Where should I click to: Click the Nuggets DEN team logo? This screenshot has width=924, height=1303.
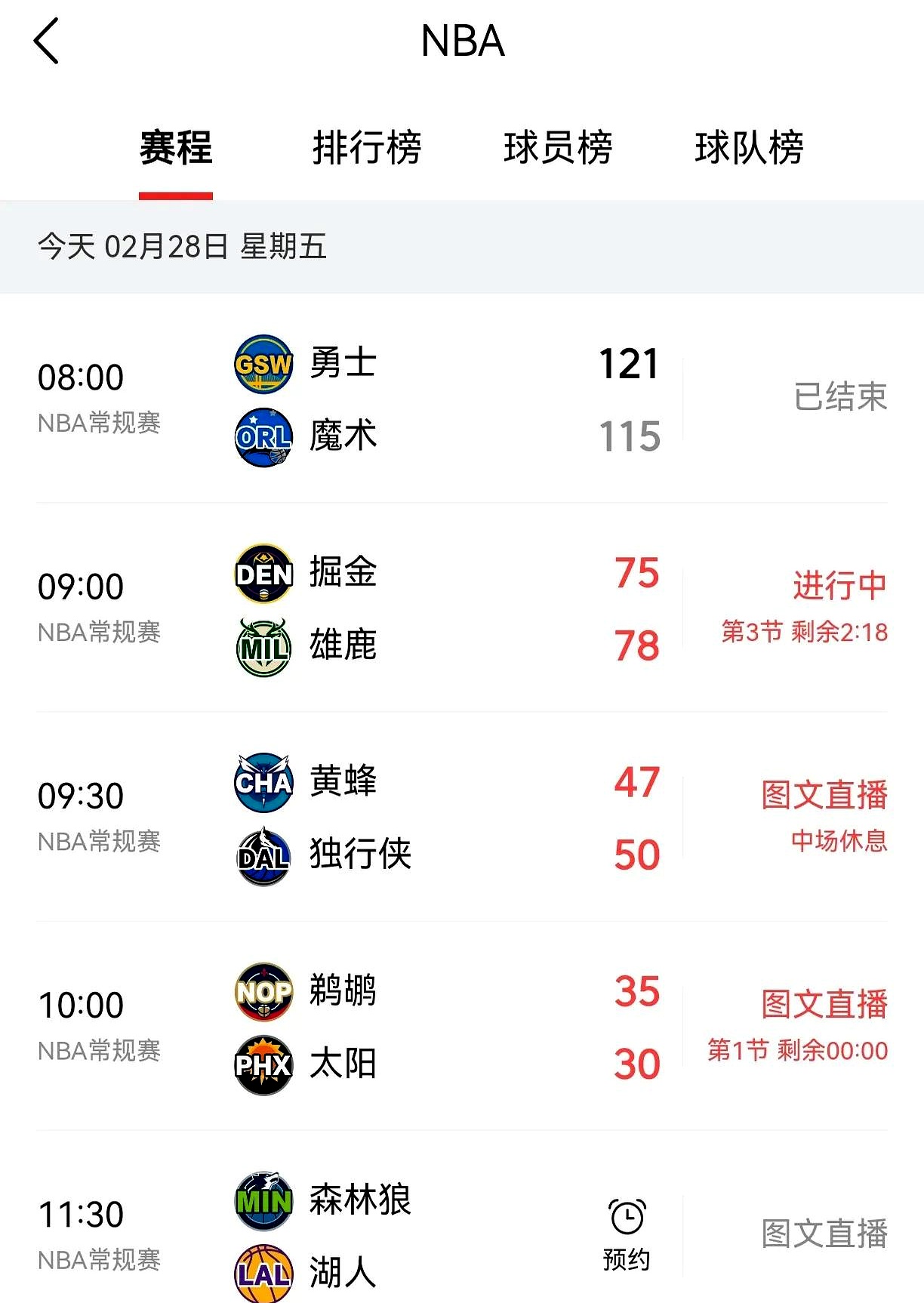pyautogui.click(x=263, y=574)
